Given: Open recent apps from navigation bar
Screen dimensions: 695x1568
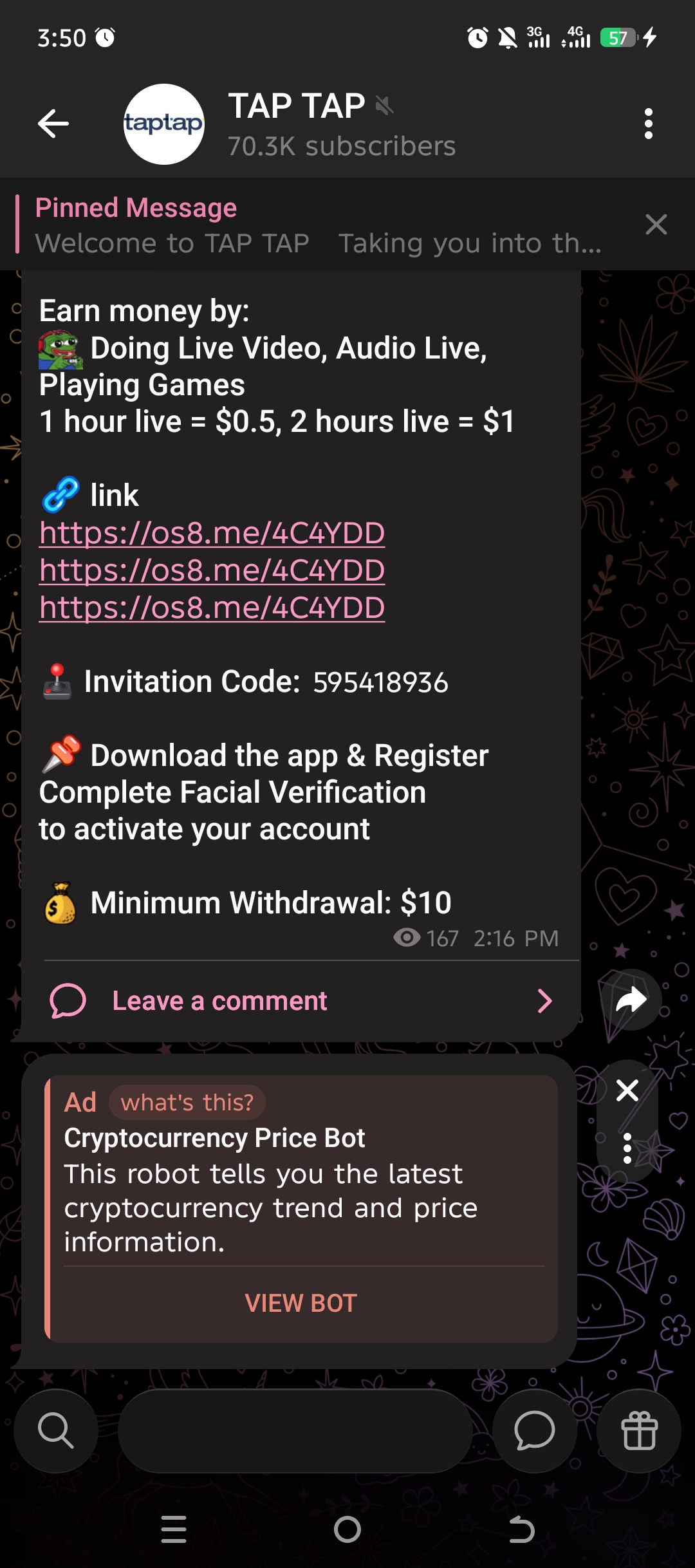Looking at the screenshot, I should coord(174,1529).
